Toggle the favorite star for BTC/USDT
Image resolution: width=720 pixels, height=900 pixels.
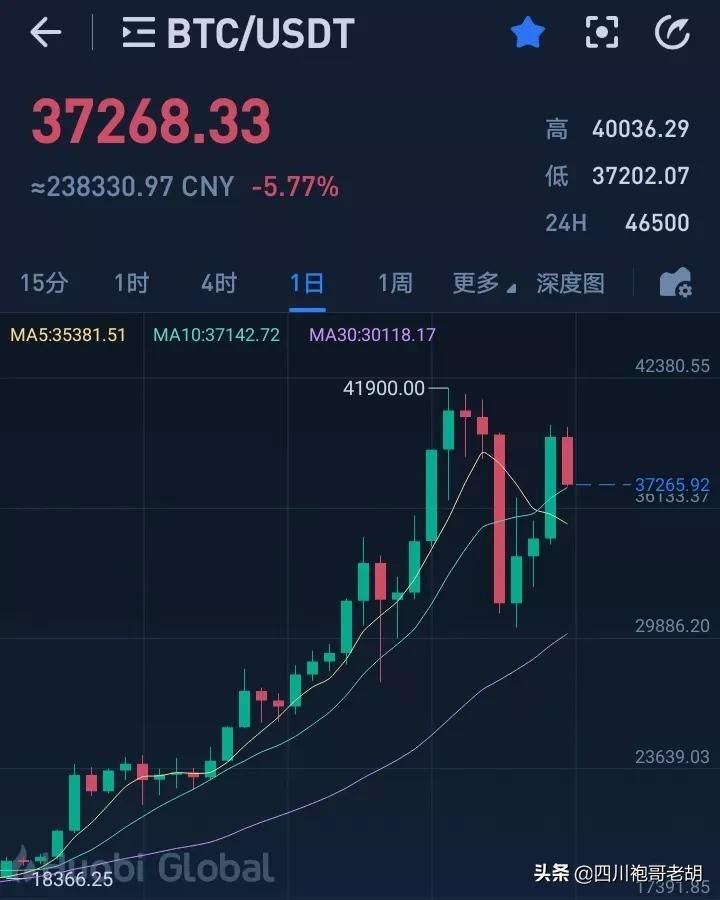pos(527,33)
